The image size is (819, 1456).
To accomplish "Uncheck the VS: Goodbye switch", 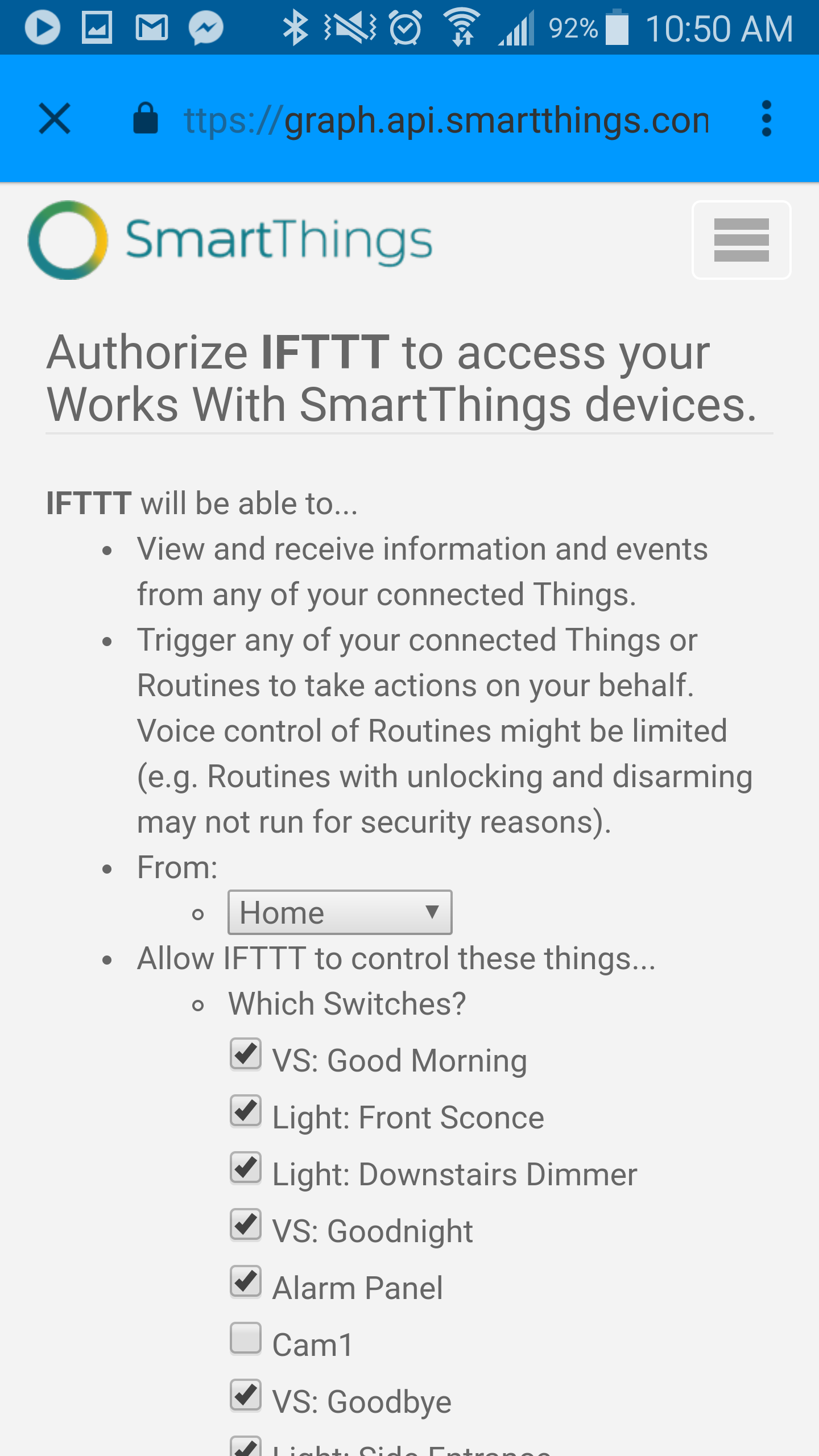I will (246, 1396).
